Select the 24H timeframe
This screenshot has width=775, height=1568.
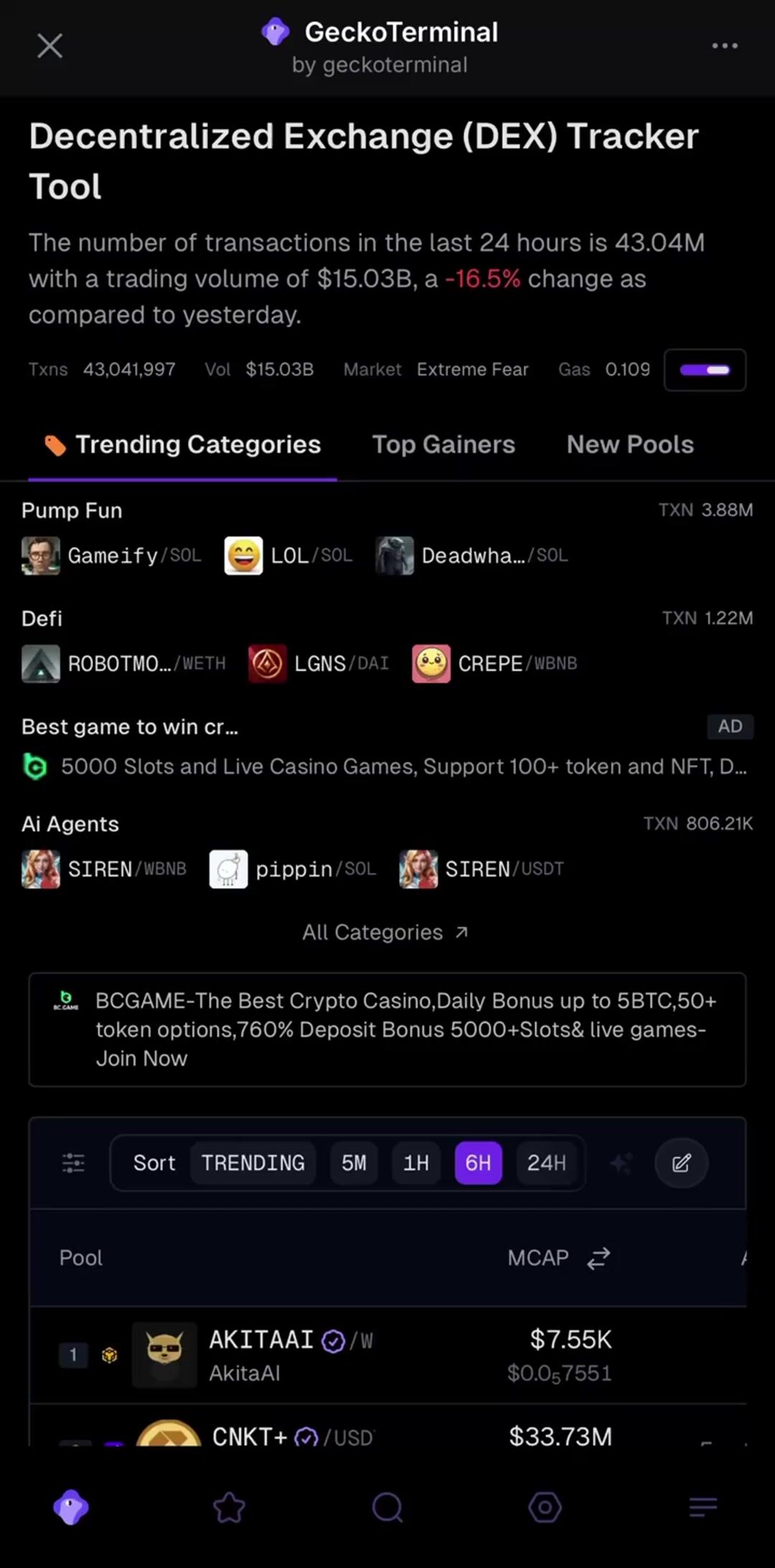[x=546, y=1163]
